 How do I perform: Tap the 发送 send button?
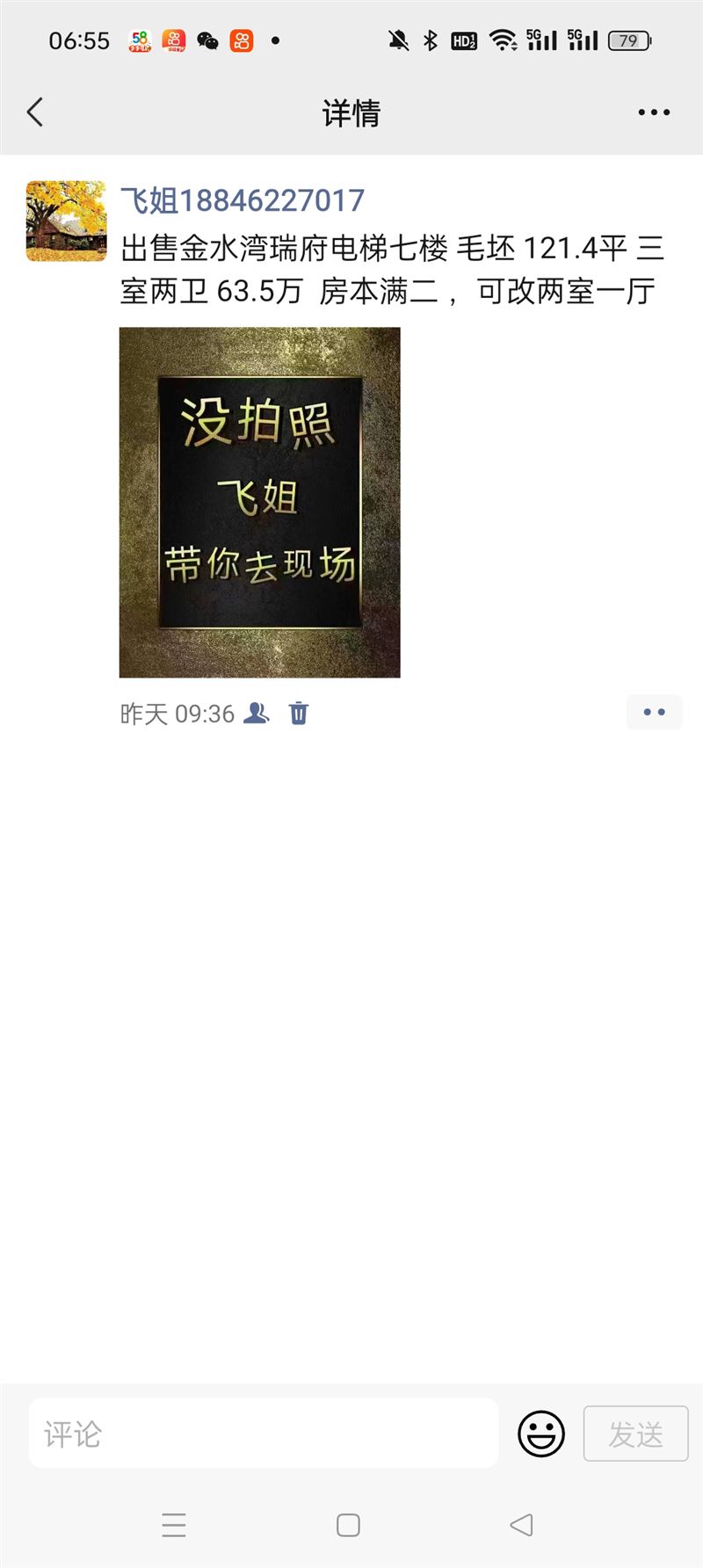coord(635,1434)
